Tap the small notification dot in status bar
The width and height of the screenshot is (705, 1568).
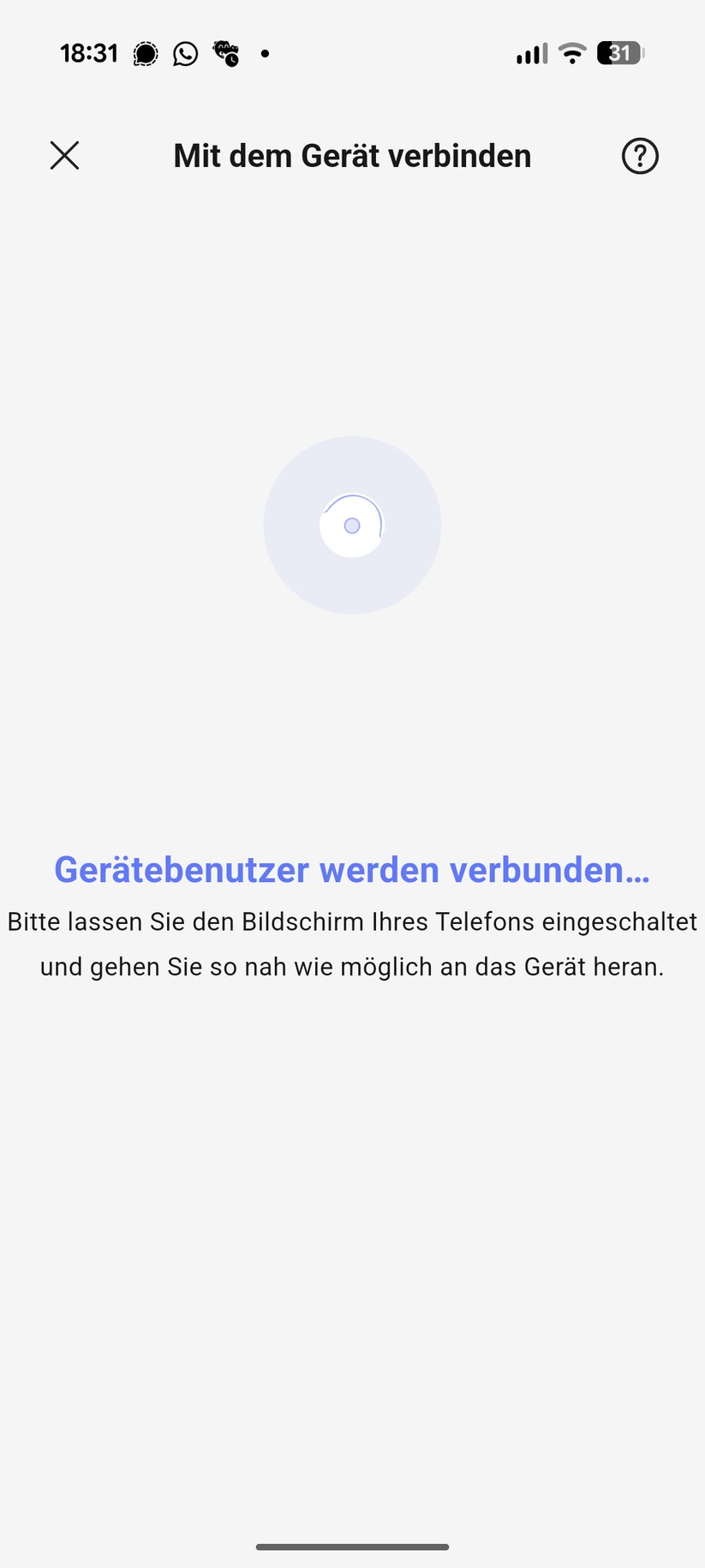click(x=266, y=53)
